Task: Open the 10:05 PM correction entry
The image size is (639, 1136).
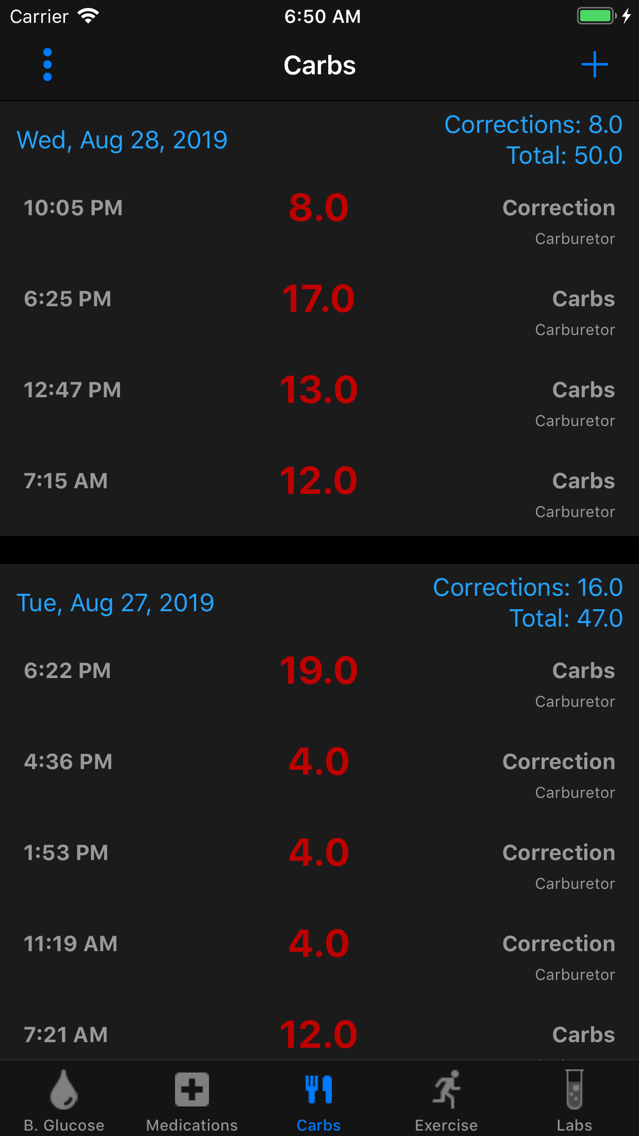Action: tap(319, 218)
